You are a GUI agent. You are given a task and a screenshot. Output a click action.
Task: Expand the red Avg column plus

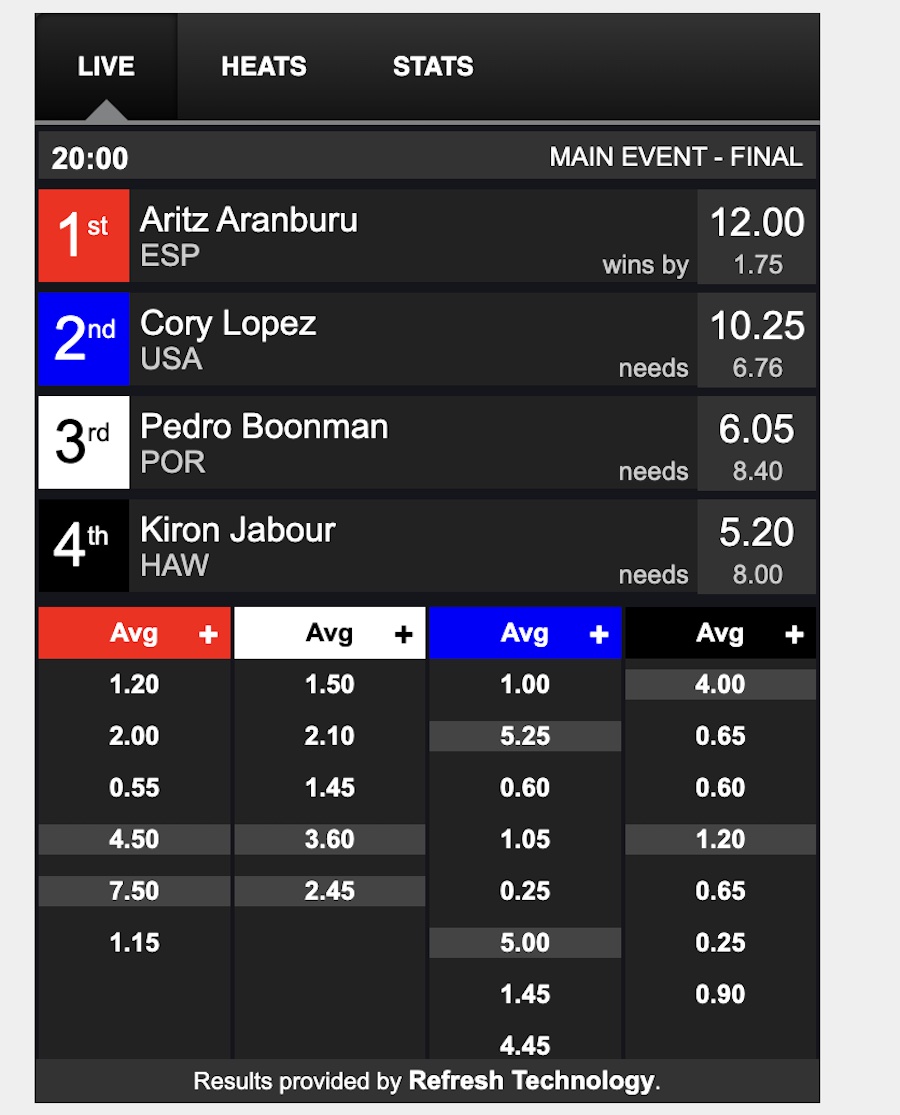(208, 634)
